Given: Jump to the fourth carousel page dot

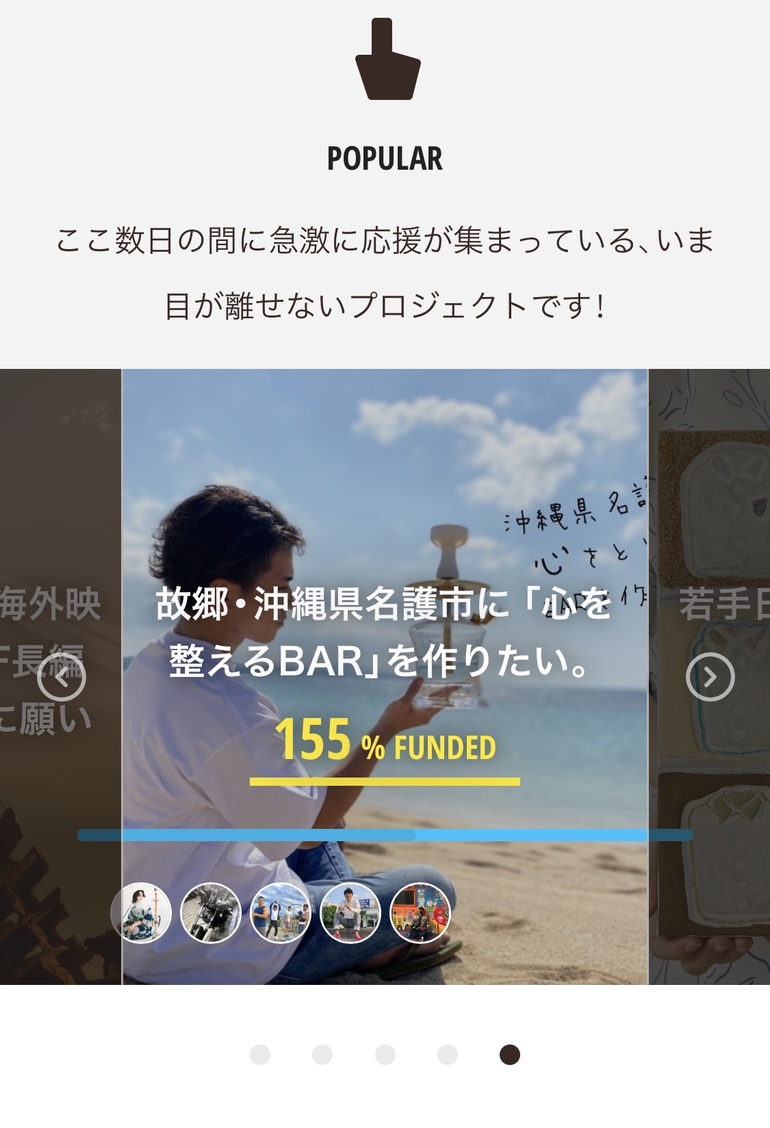Looking at the screenshot, I should point(447,1054).
